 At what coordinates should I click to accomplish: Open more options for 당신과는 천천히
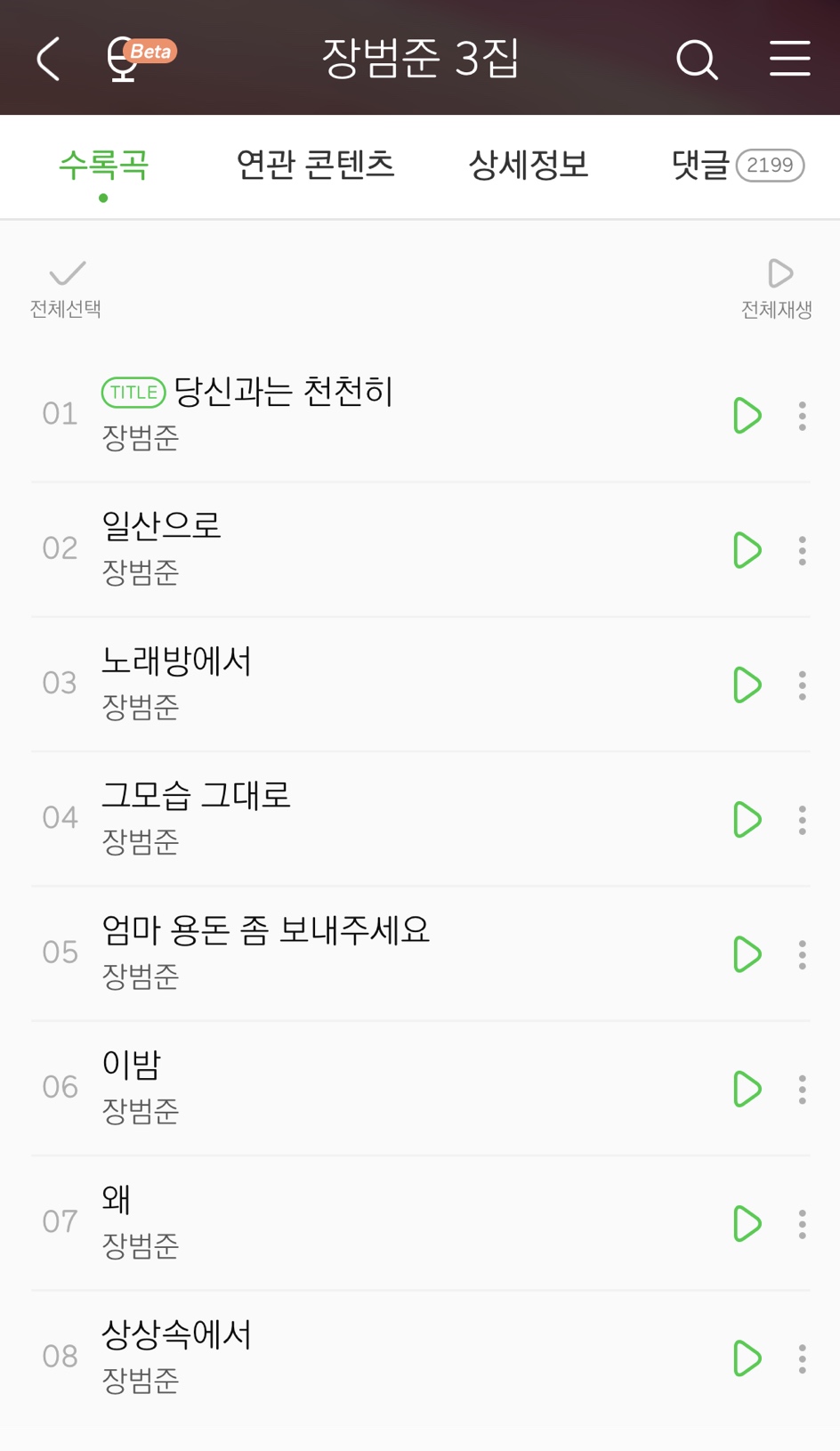point(802,416)
